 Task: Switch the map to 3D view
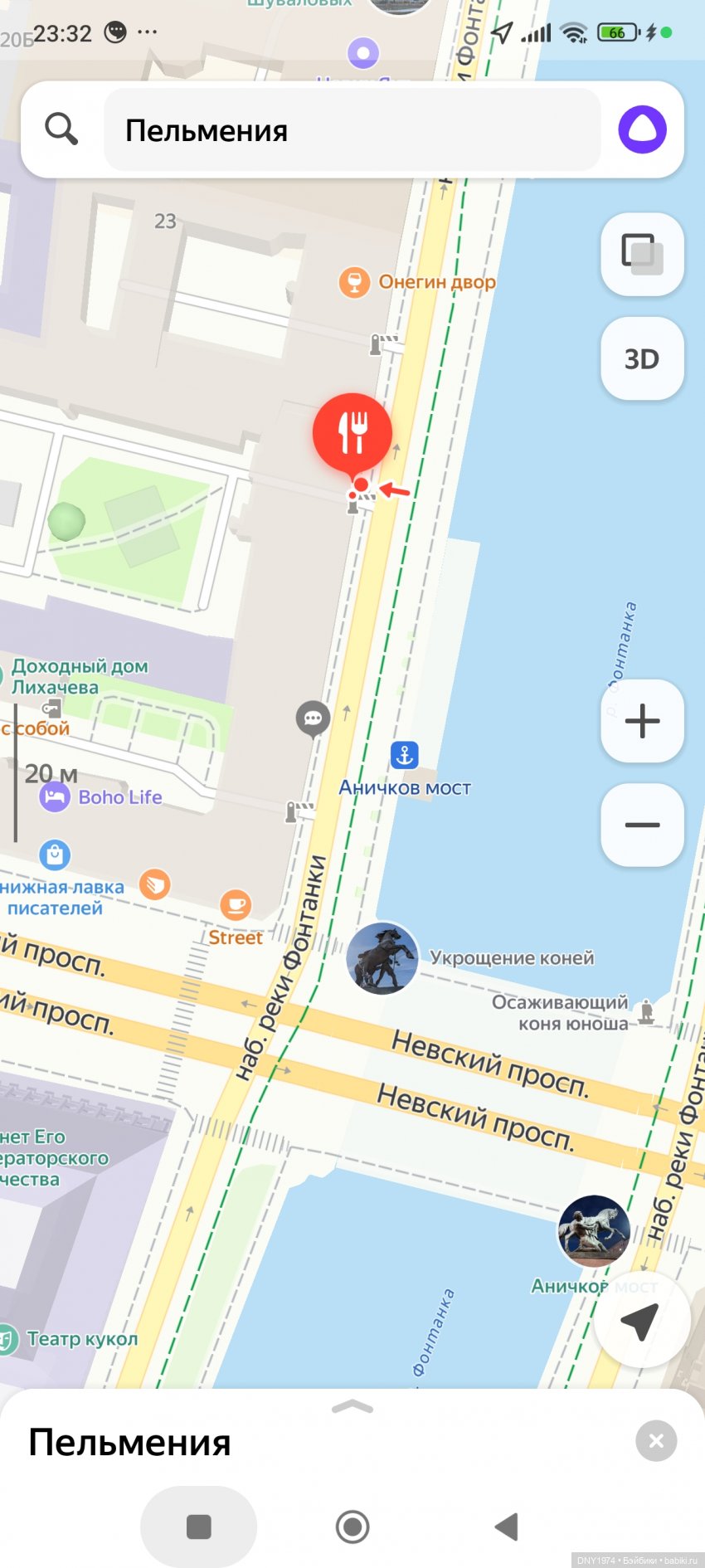(642, 358)
